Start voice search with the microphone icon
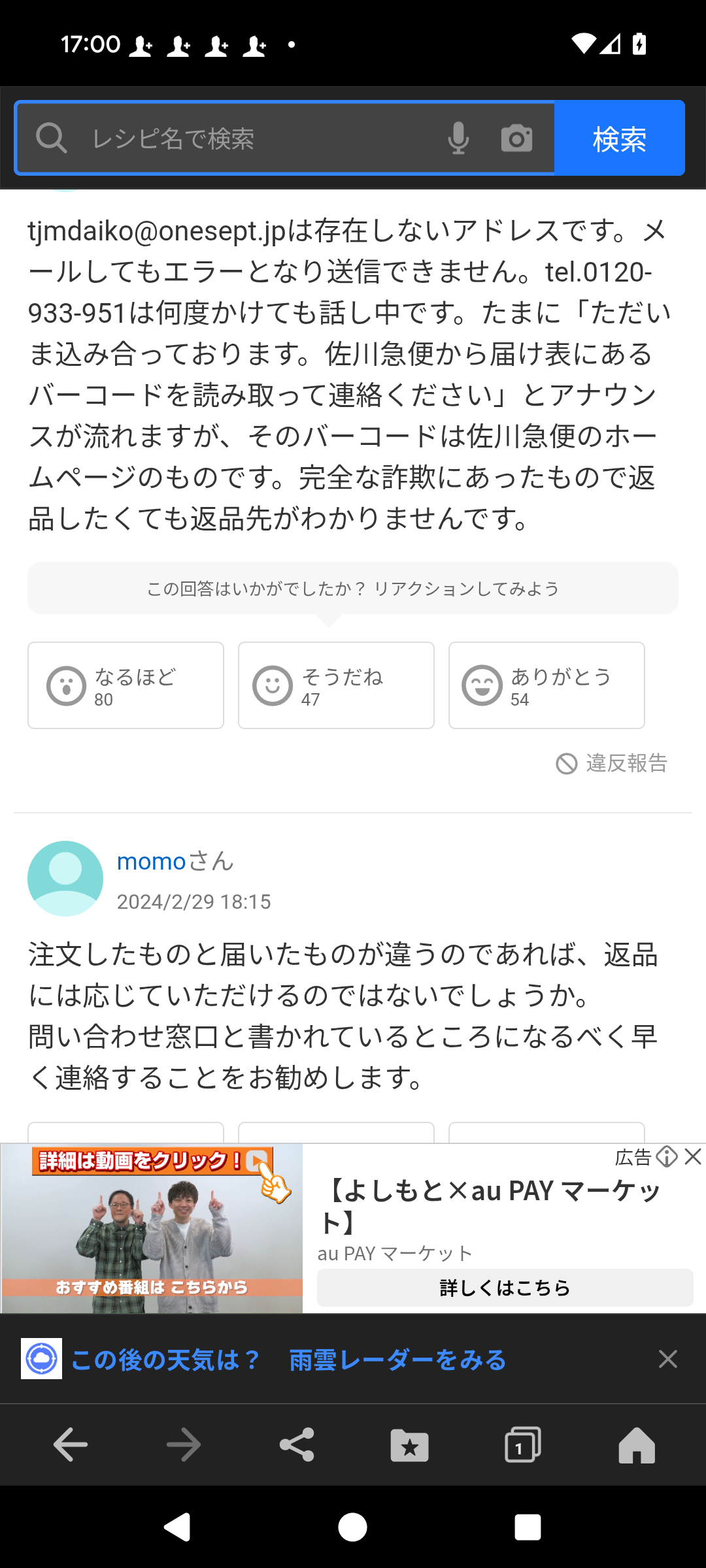 [458, 139]
